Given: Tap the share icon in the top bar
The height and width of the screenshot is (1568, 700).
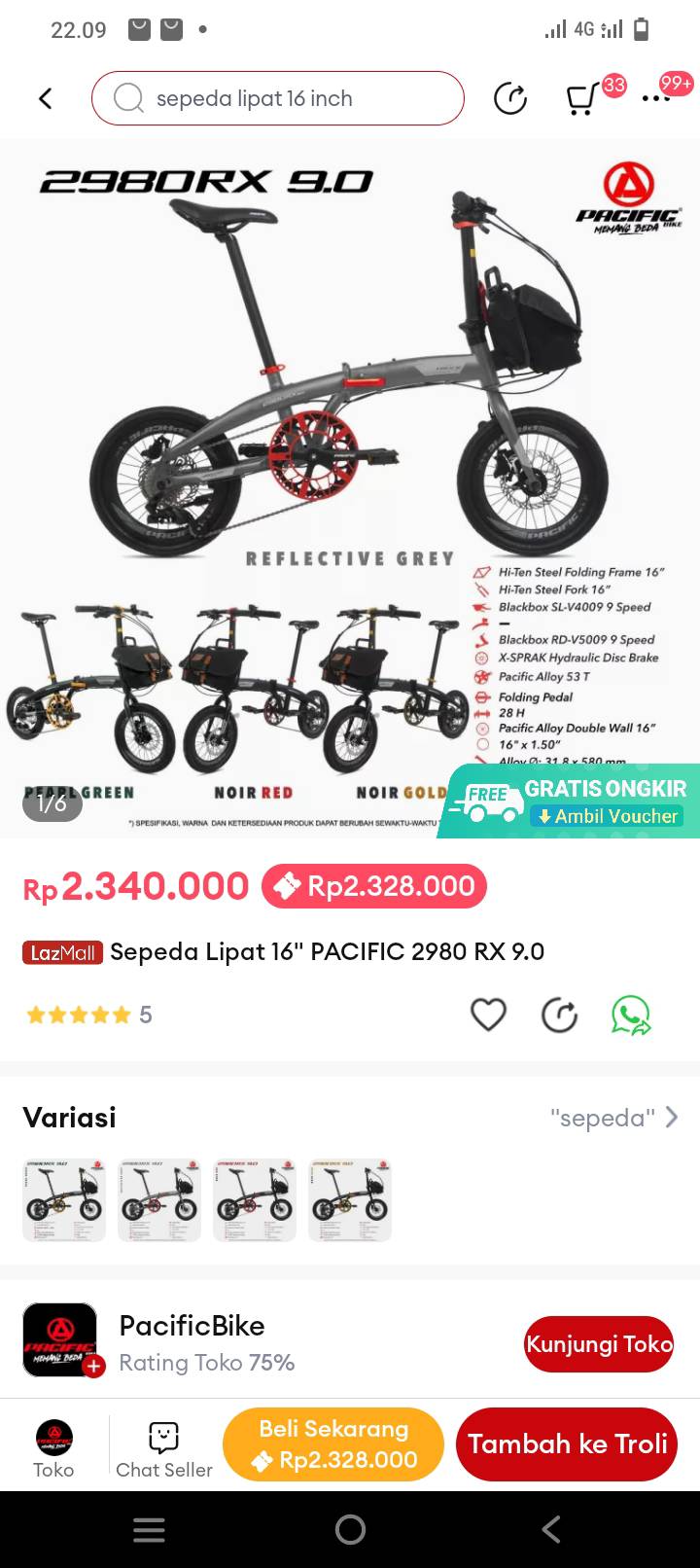Looking at the screenshot, I should pyautogui.click(x=510, y=98).
